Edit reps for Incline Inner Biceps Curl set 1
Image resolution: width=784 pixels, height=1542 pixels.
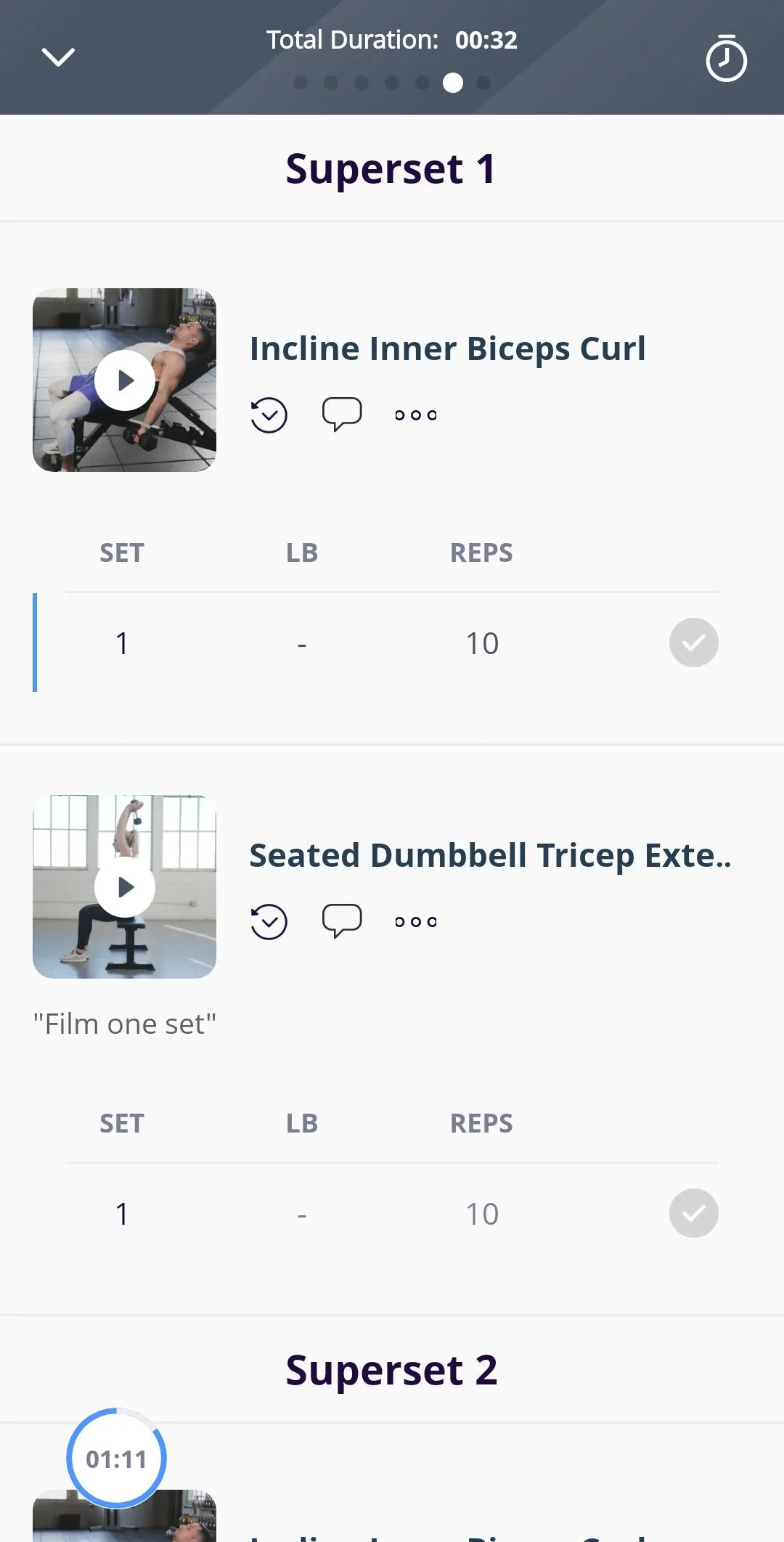(482, 643)
